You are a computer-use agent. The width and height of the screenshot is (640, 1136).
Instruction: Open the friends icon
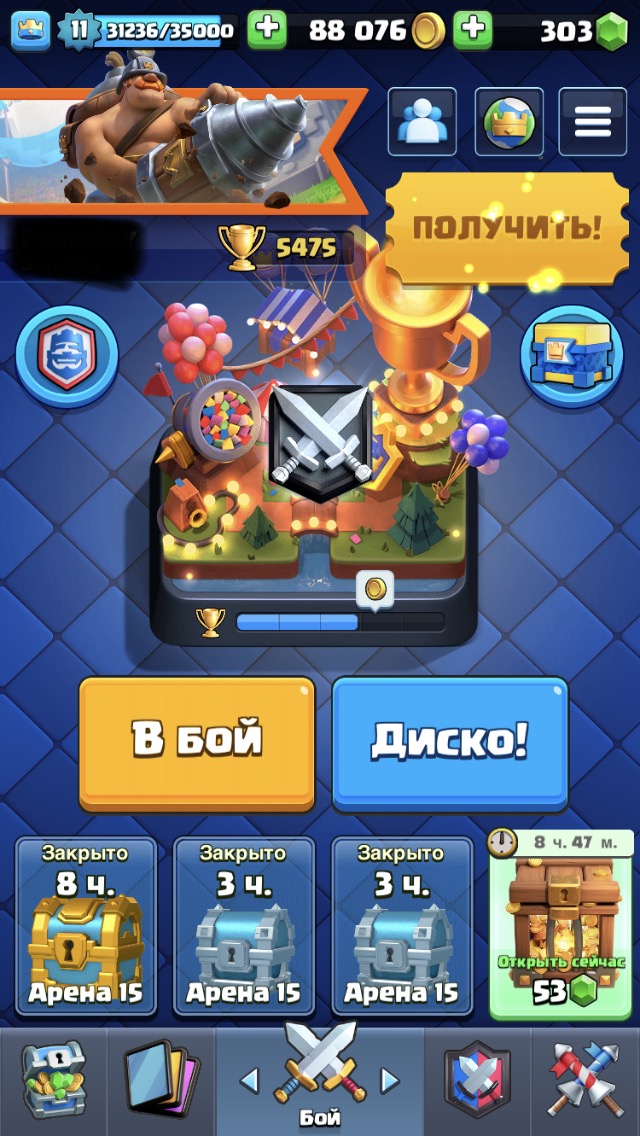click(422, 122)
